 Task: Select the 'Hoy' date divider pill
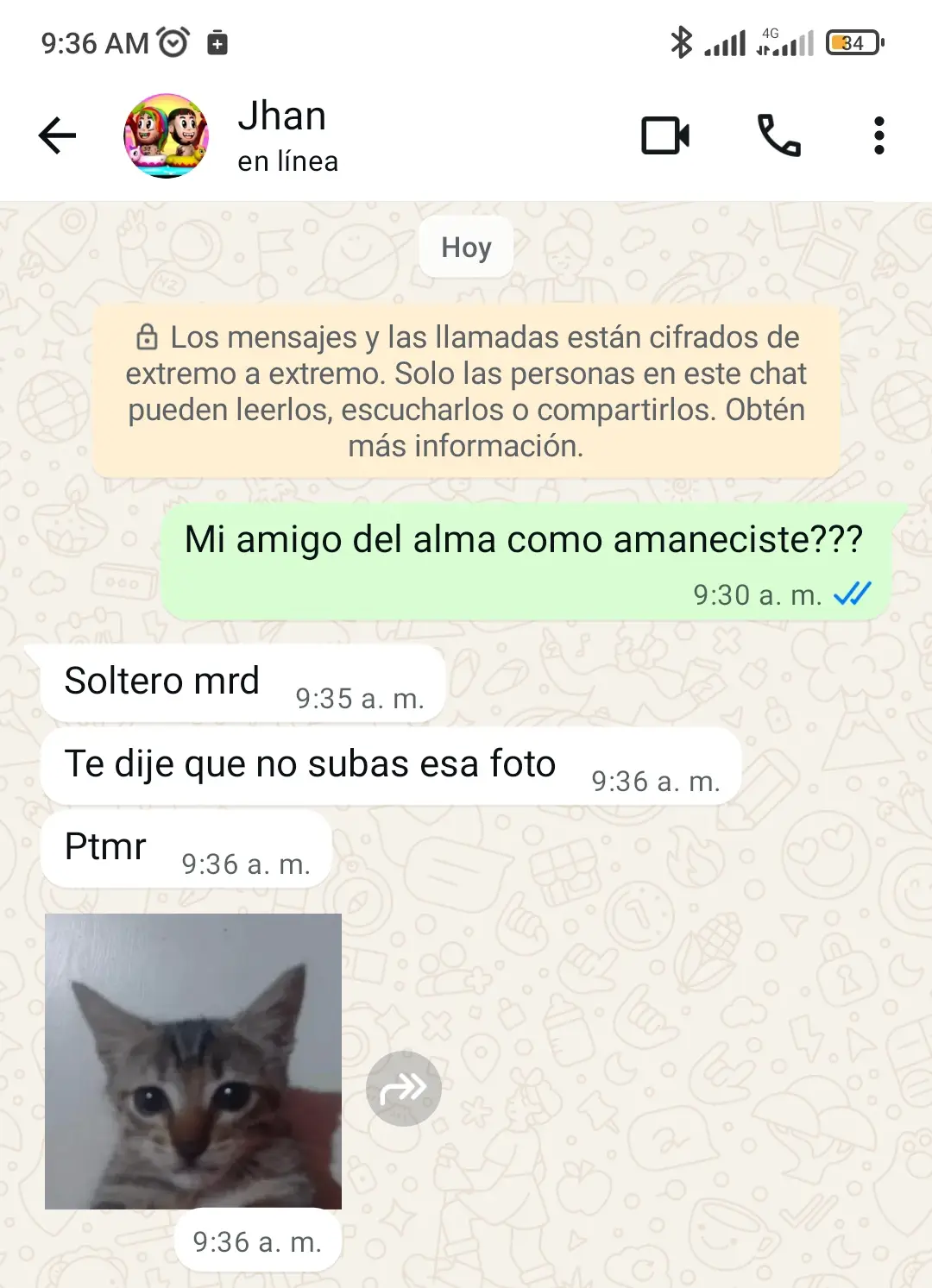point(465,248)
